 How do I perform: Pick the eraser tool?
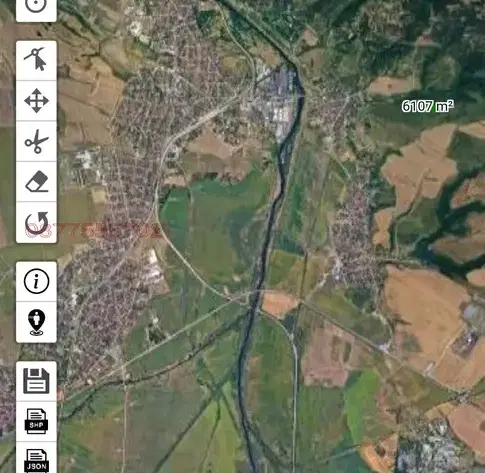[x=36, y=182]
